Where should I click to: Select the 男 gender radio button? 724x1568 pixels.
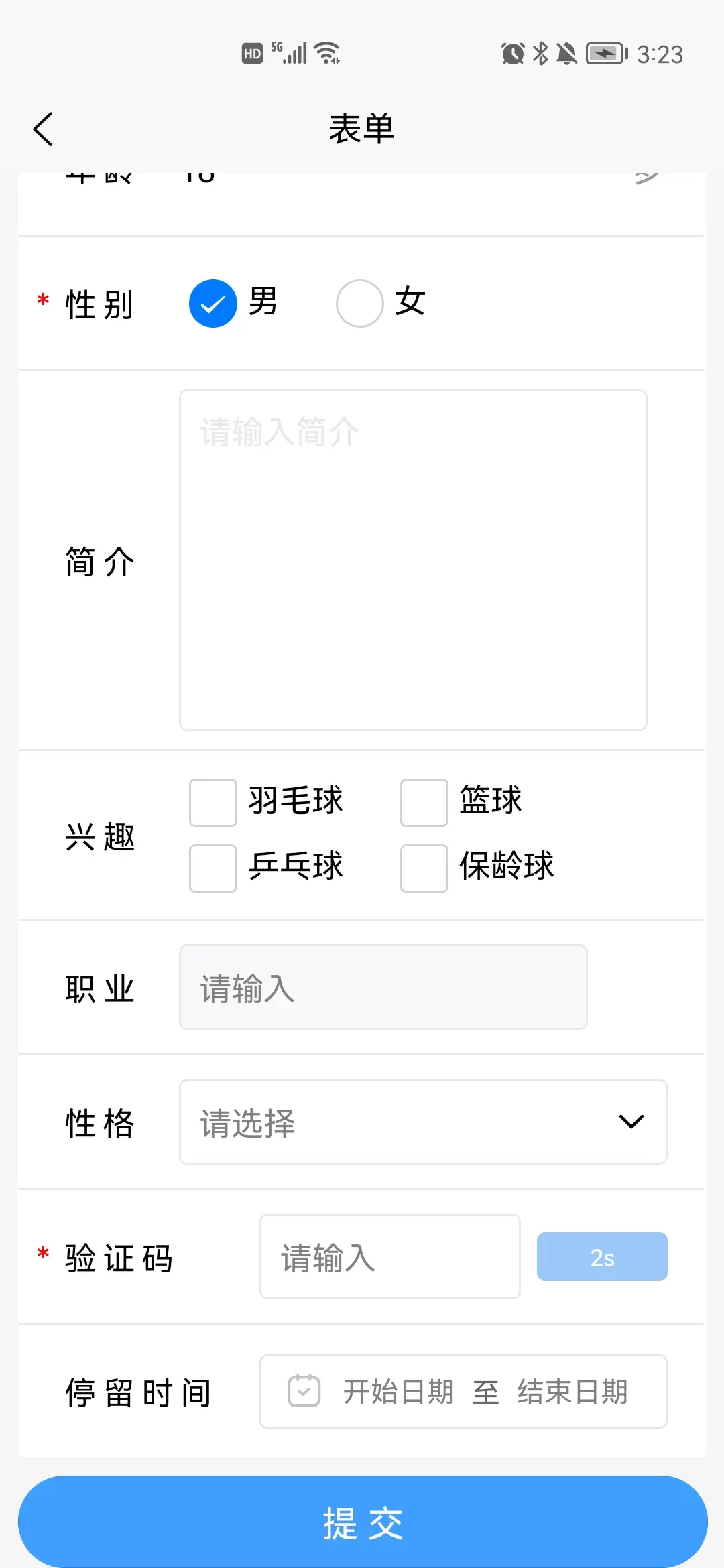(213, 304)
